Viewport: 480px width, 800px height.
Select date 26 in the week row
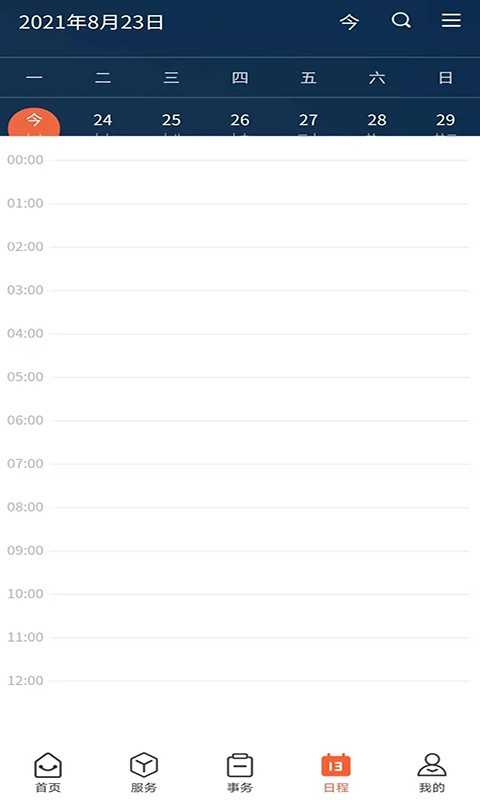[x=240, y=120]
